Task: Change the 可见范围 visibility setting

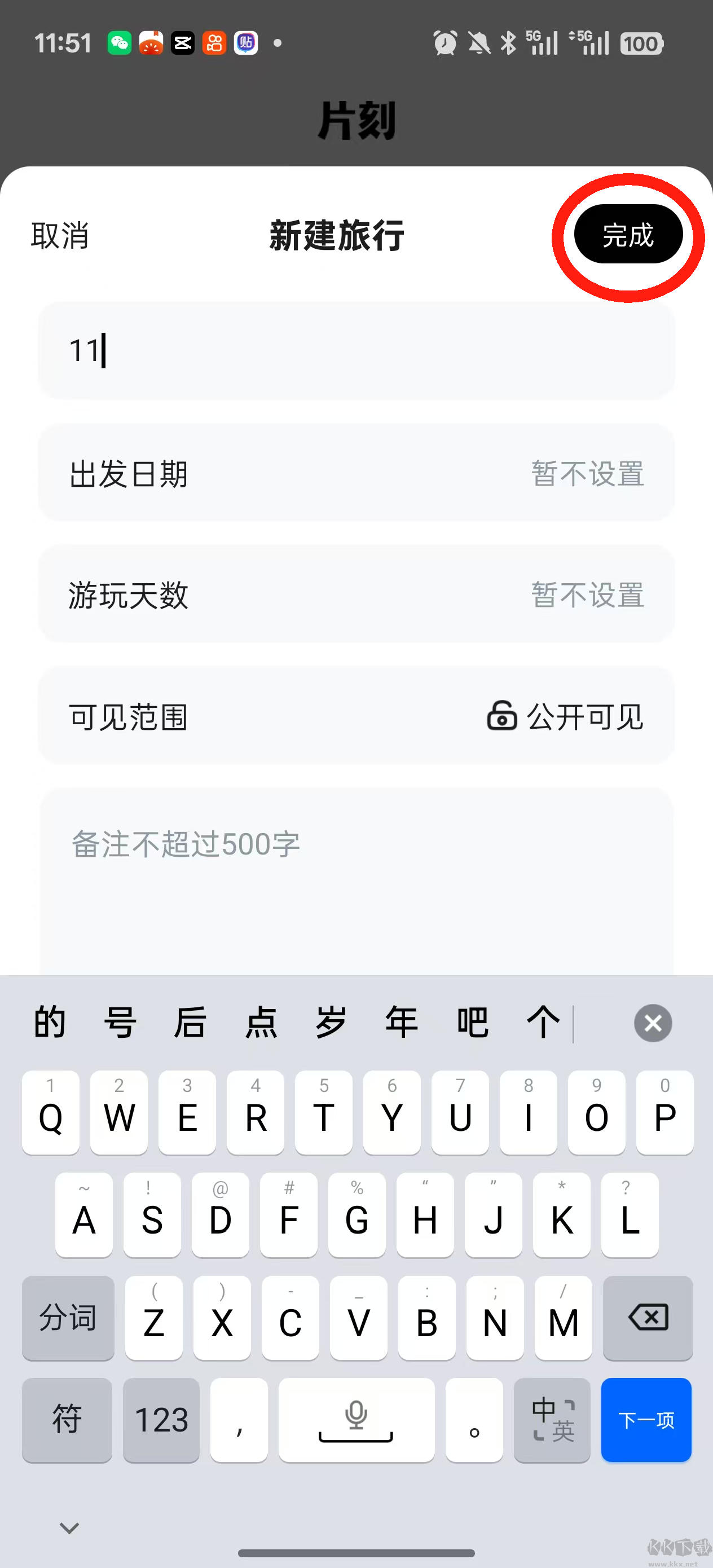Action: click(356, 716)
